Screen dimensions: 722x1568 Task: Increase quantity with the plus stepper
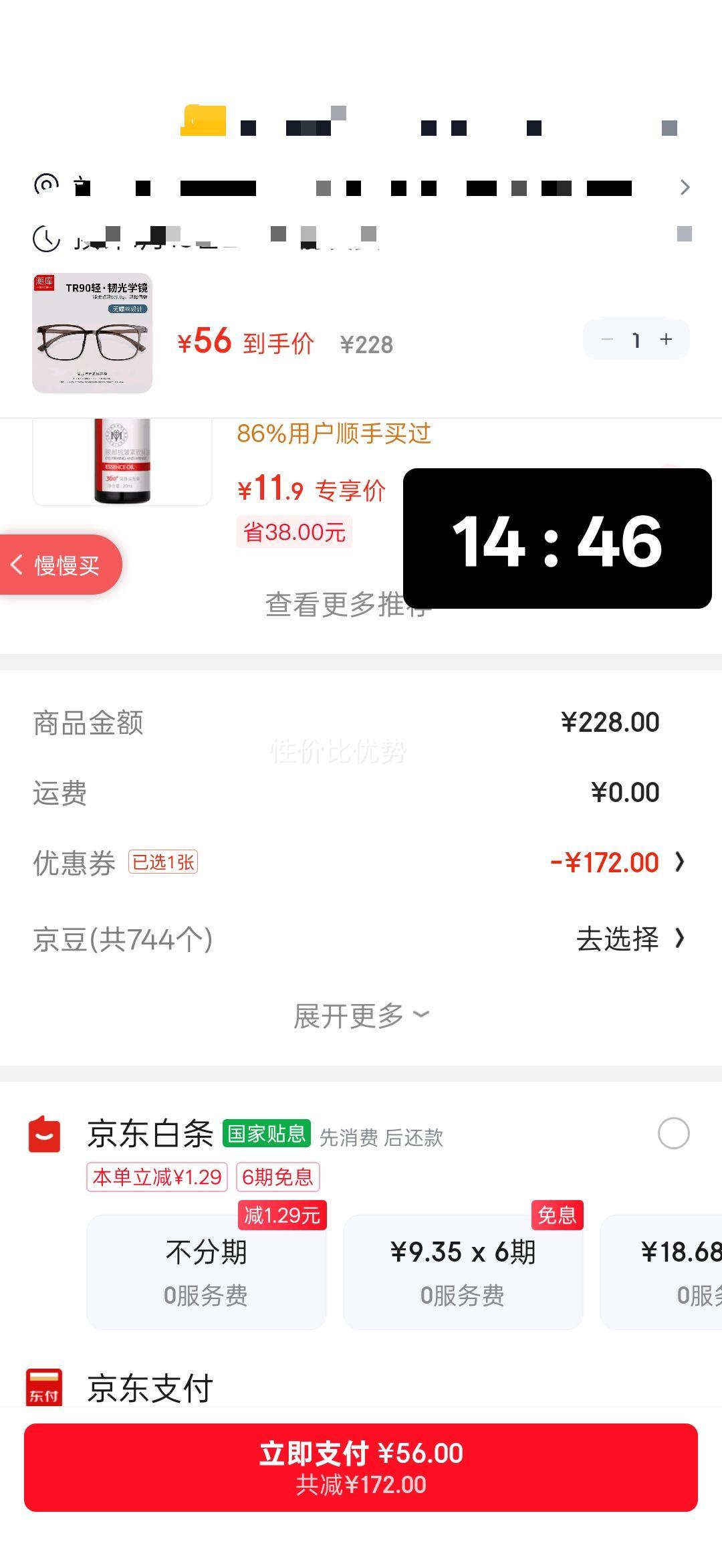[667, 340]
